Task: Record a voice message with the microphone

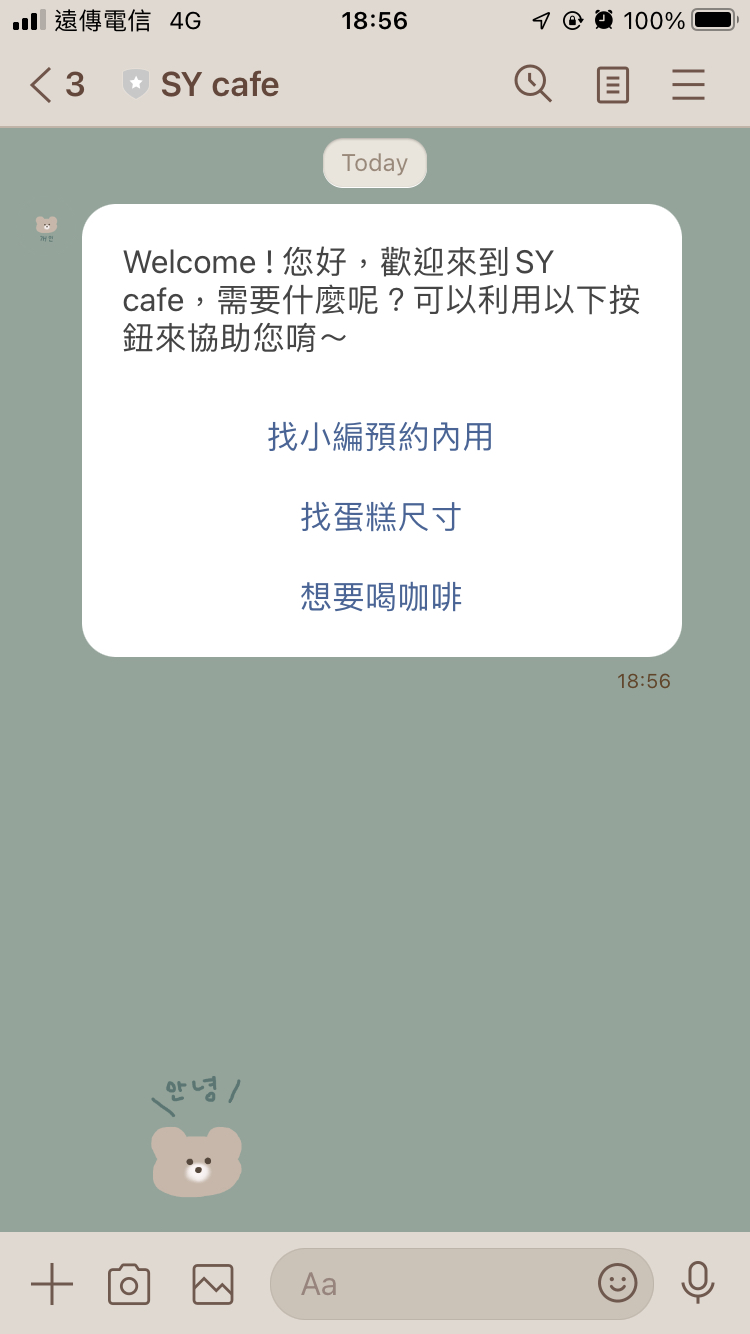Action: click(698, 1282)
